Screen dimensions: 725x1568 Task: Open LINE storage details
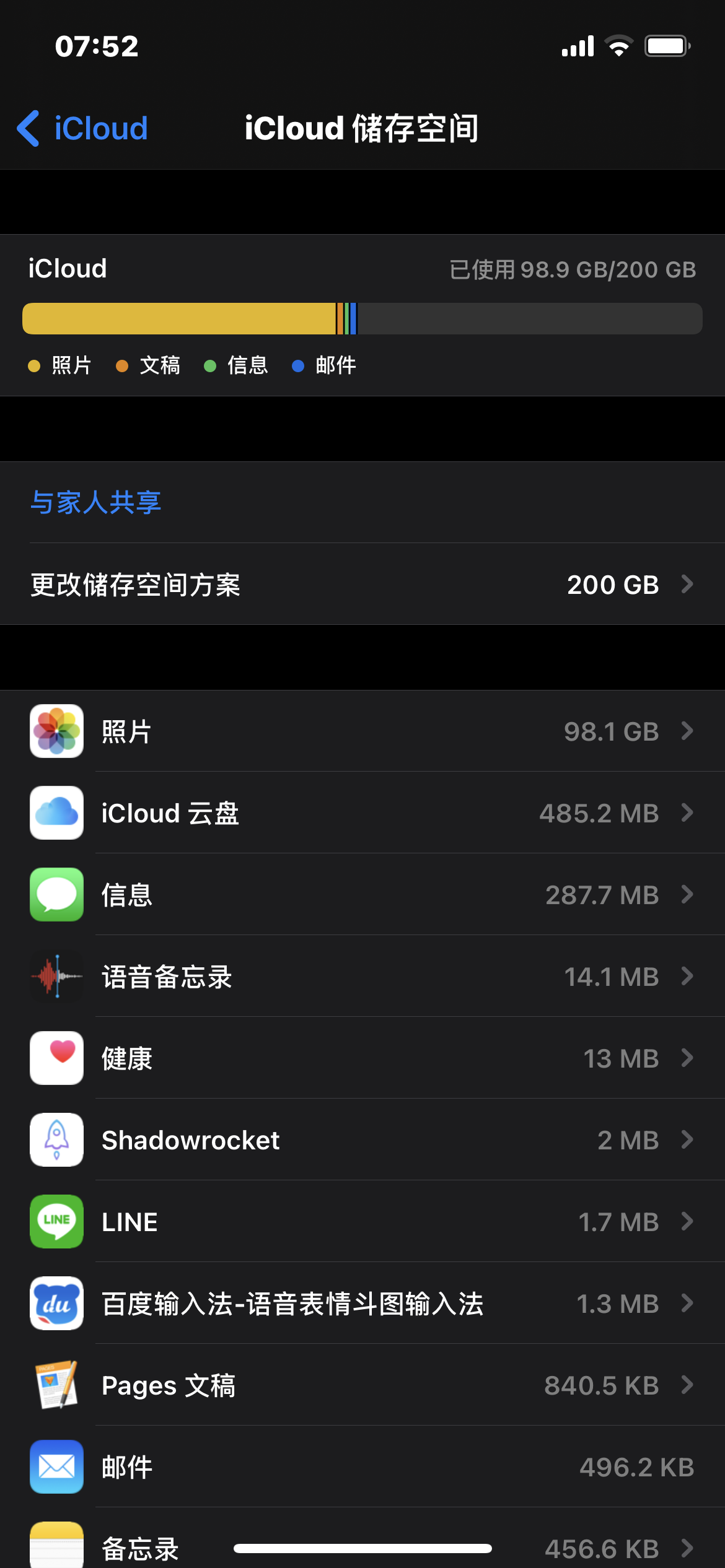point(362,1222)
